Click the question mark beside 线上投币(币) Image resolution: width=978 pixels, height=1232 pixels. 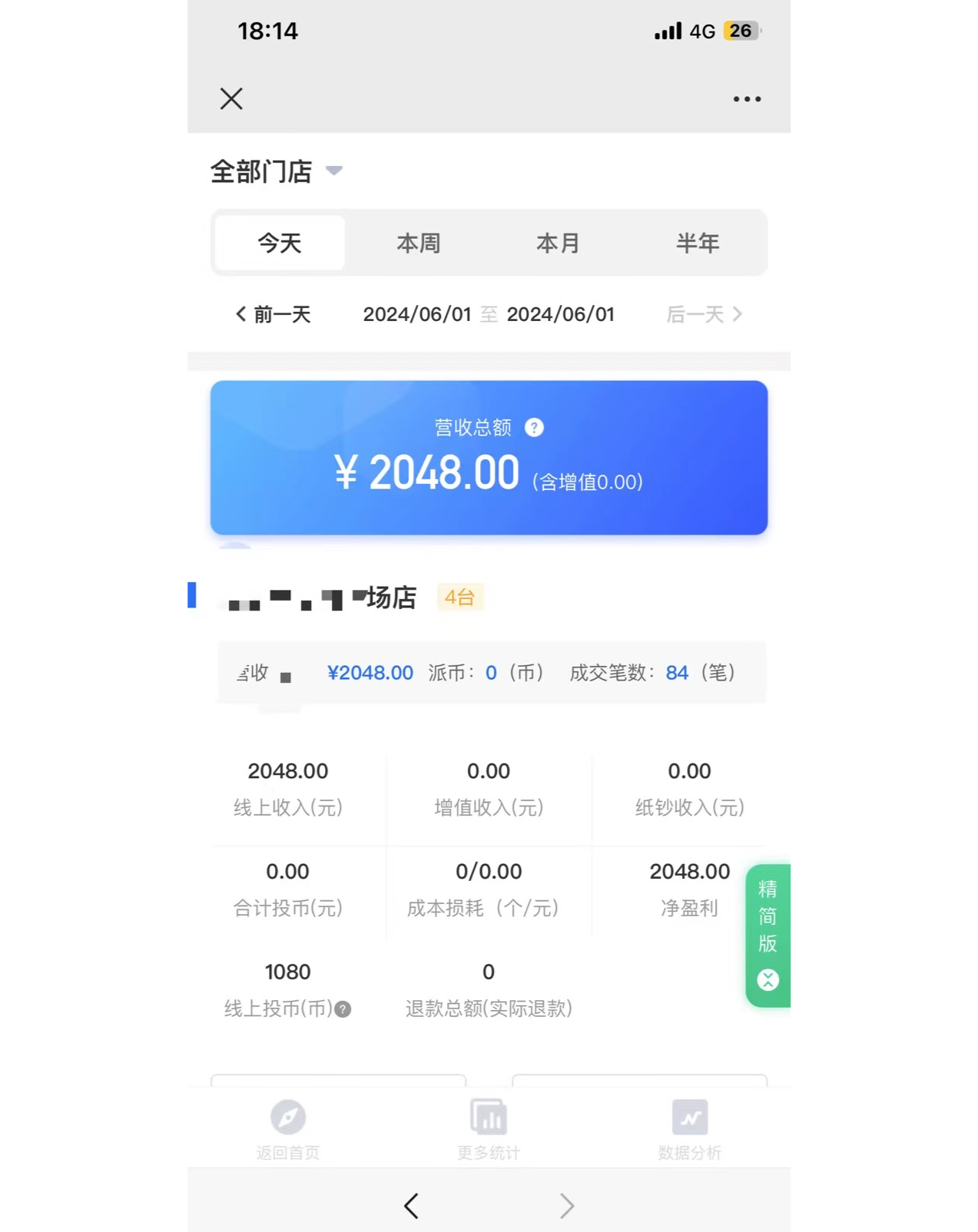(343, 1009)
